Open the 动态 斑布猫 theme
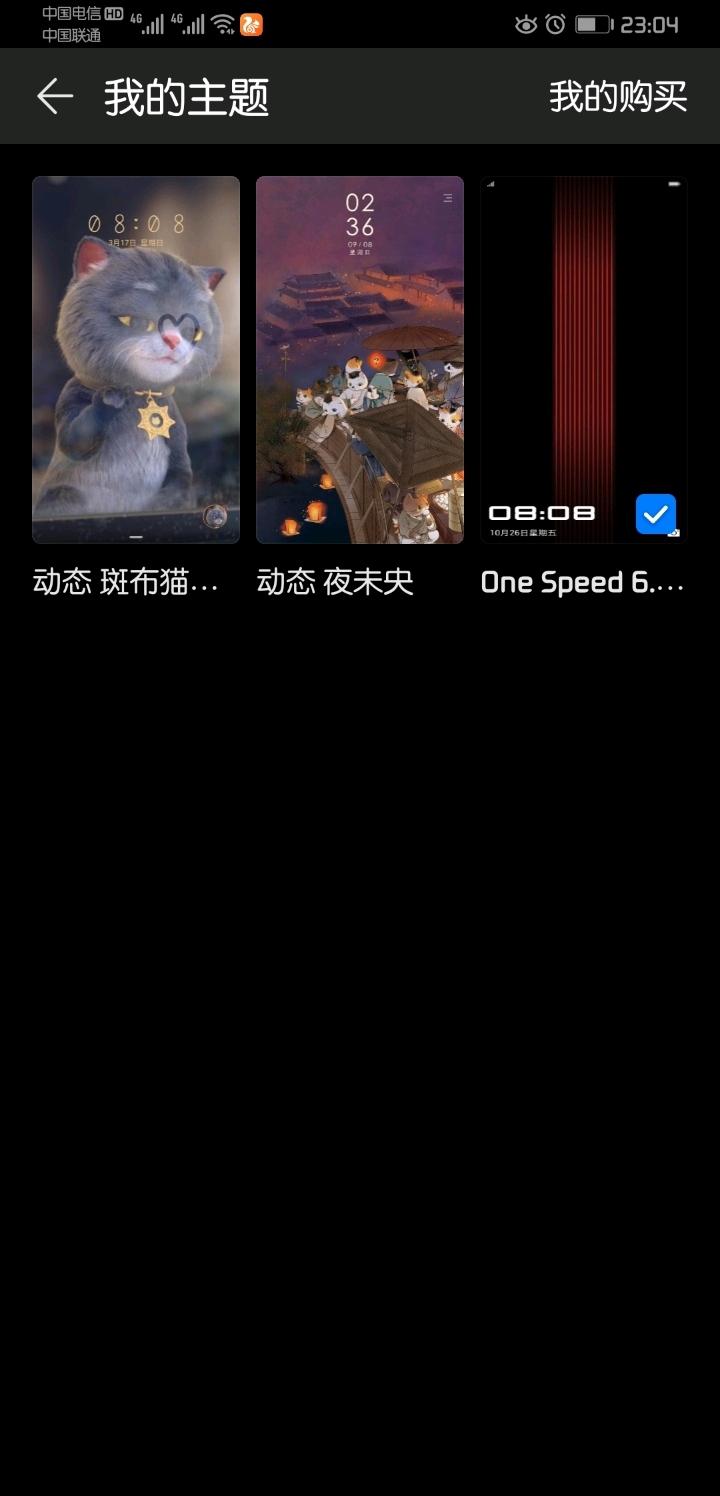 (136, 360)
